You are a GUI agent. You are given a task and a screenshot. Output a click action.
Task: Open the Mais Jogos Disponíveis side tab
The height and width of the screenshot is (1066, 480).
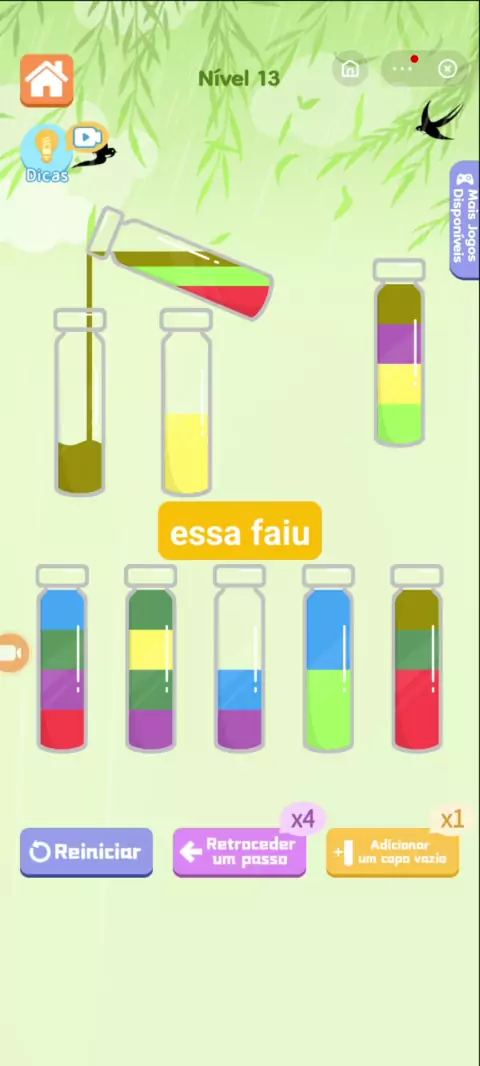click(x=466, y=220)
